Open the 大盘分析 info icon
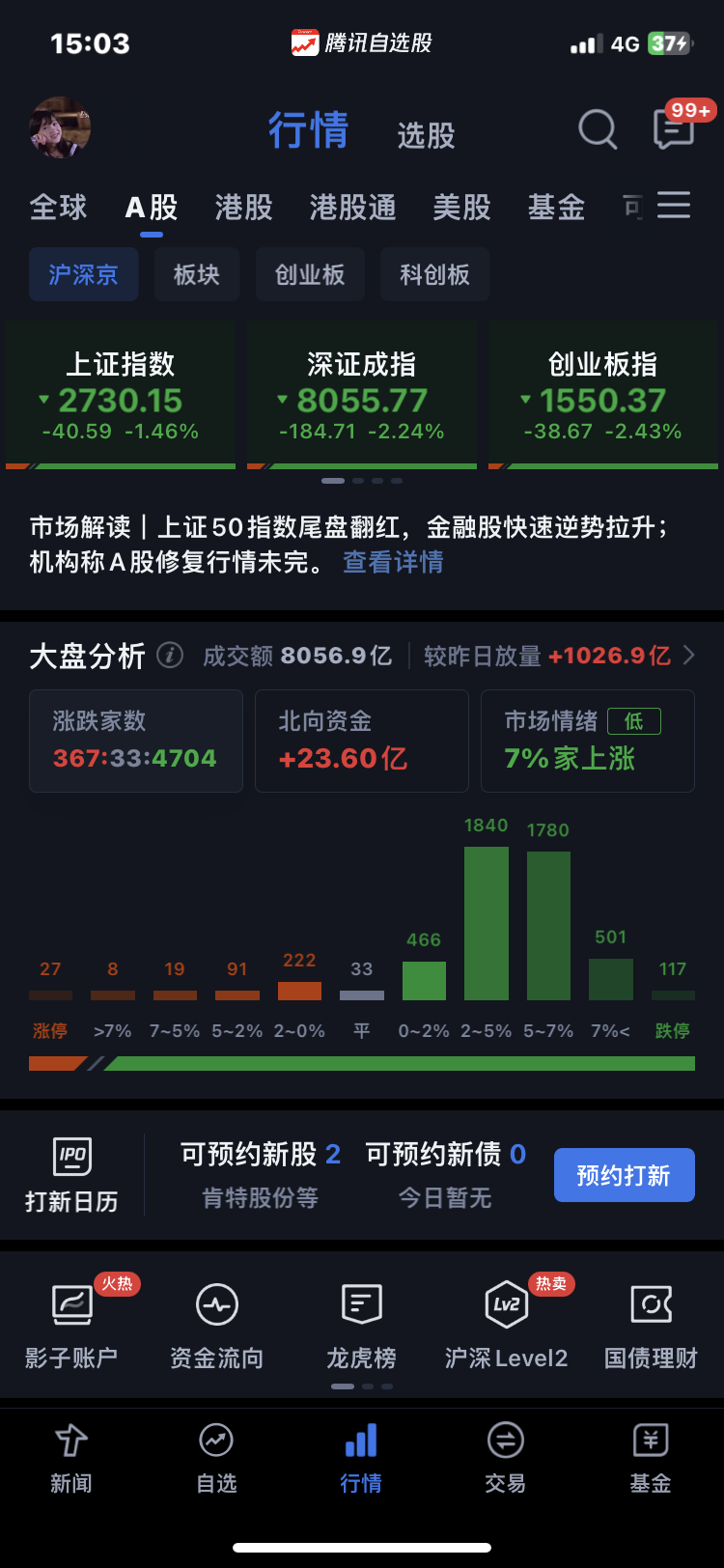724x1568 pixels. tap(170, 656)
